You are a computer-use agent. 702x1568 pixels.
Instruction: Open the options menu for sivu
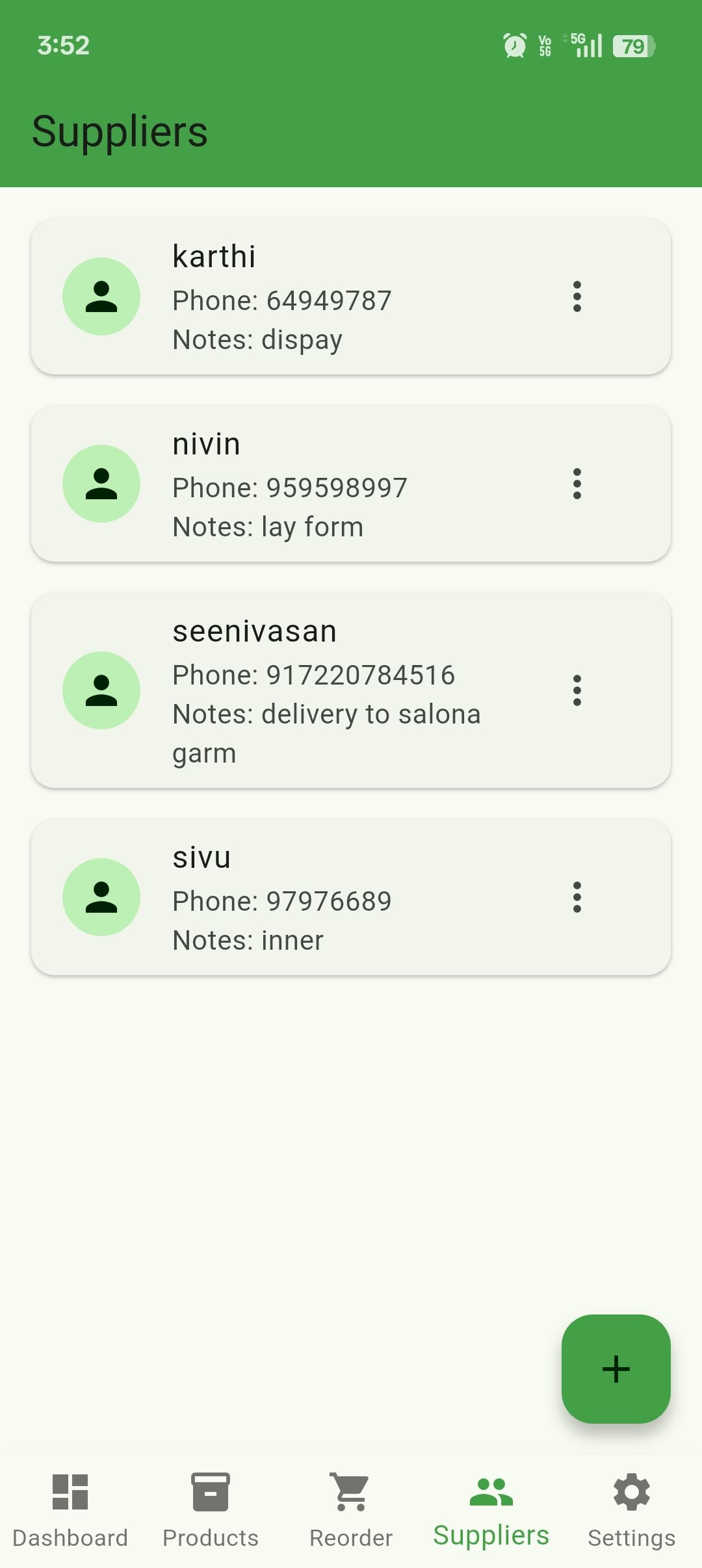pos(577,897)
